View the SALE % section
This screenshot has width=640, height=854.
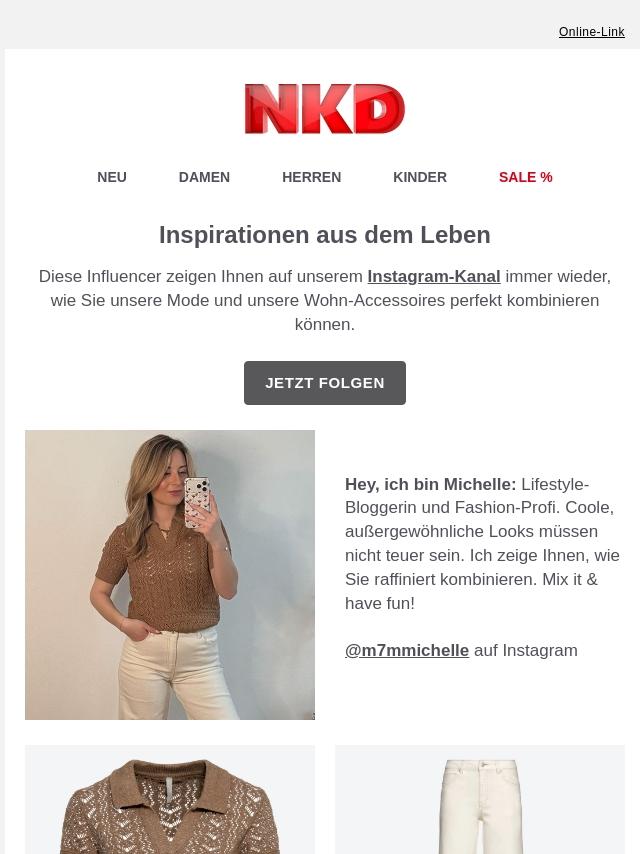coord(526,177)
